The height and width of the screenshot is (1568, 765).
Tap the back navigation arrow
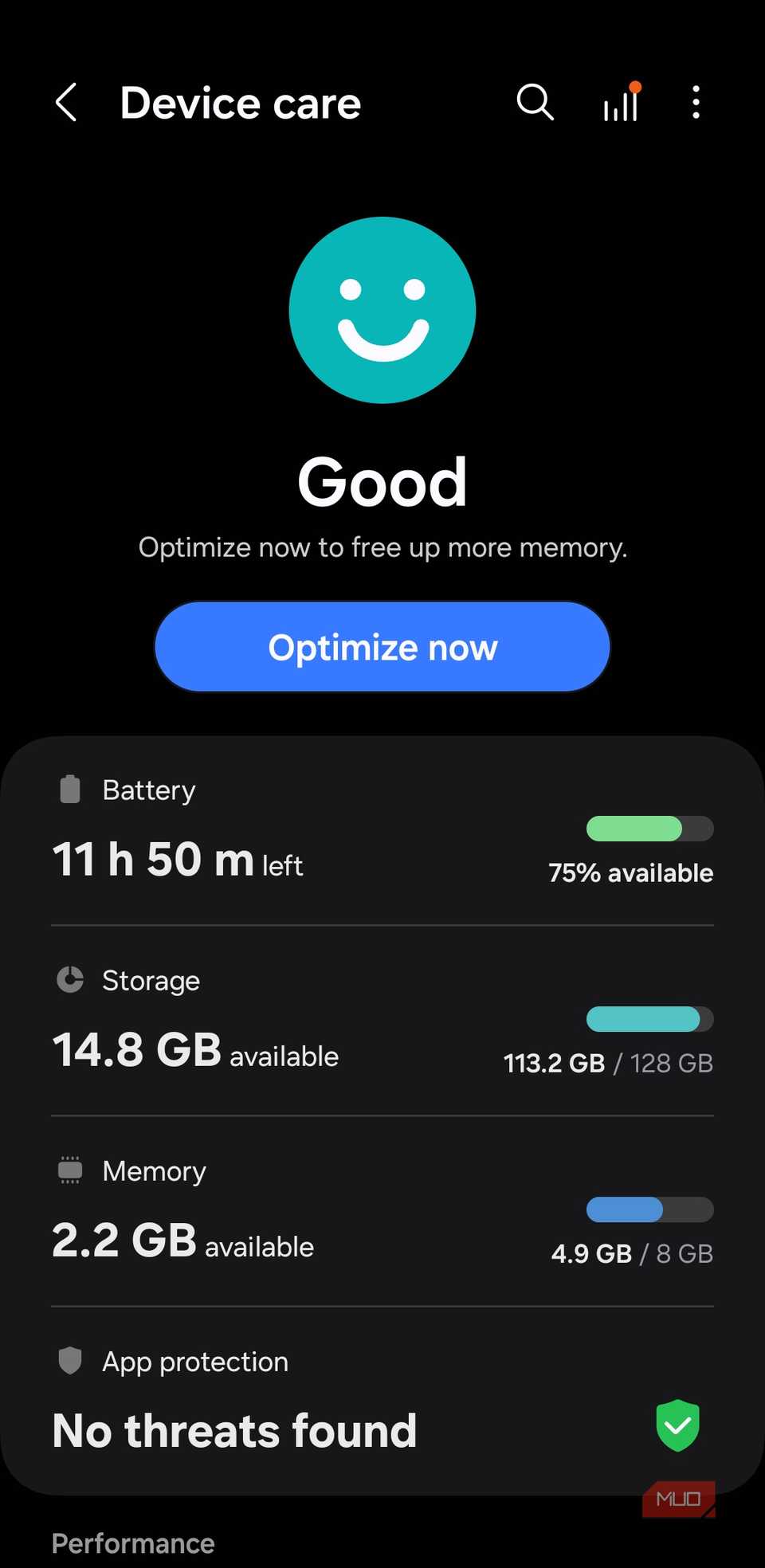pos(65,102)
